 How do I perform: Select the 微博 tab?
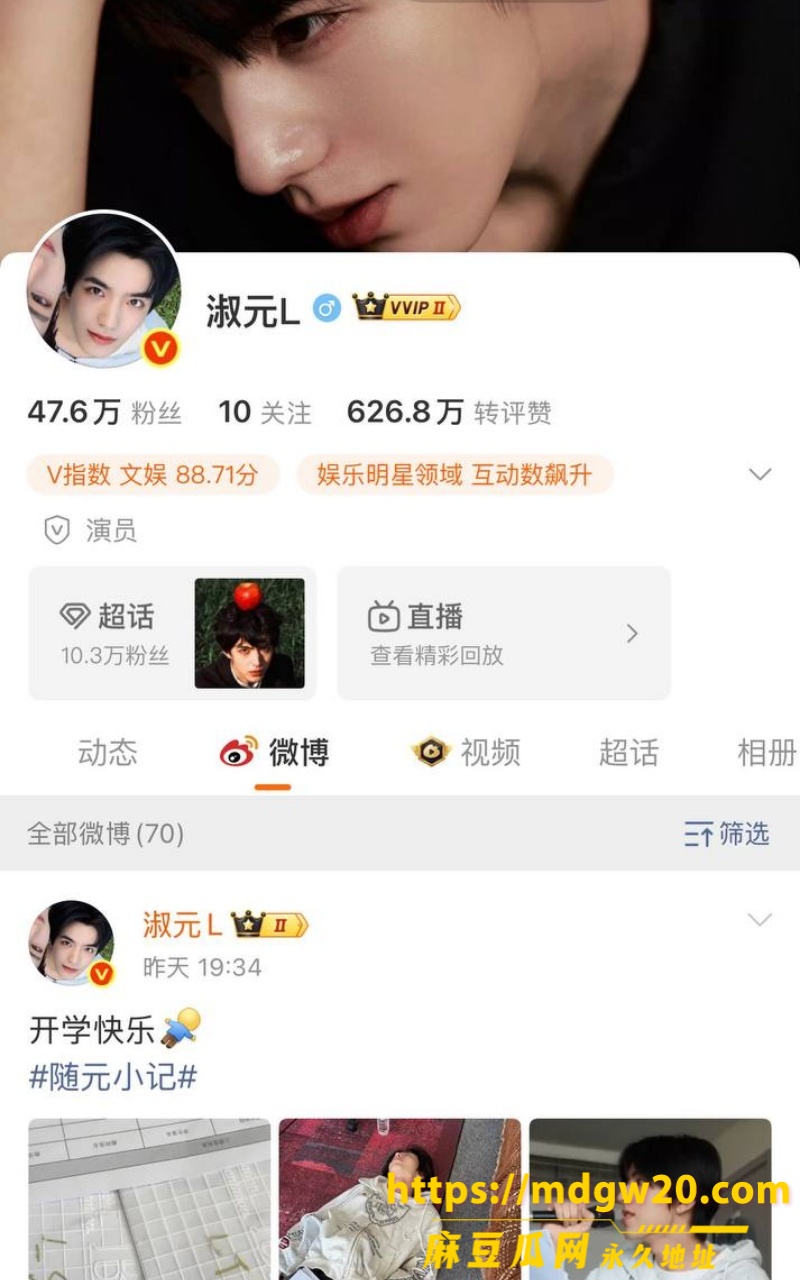pyautogui.click(x=274, y=752)
